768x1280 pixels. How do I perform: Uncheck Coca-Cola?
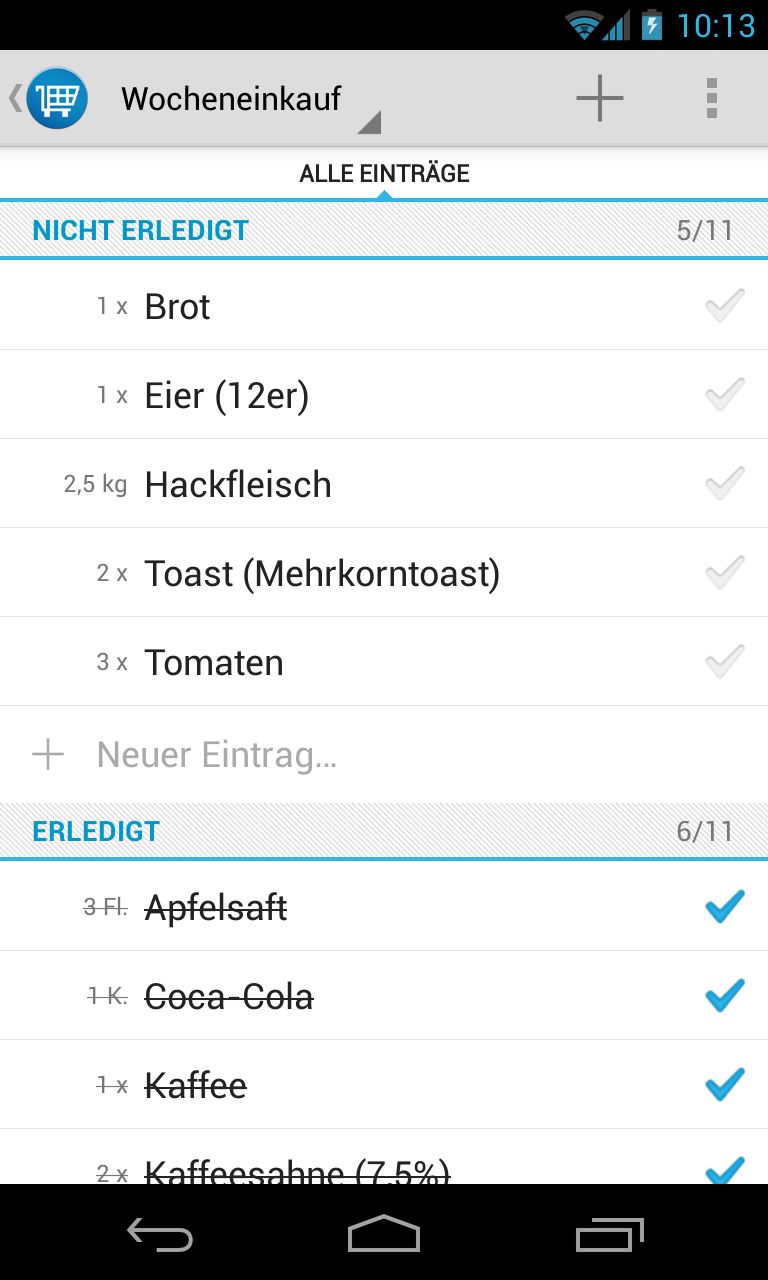point(724,995)
